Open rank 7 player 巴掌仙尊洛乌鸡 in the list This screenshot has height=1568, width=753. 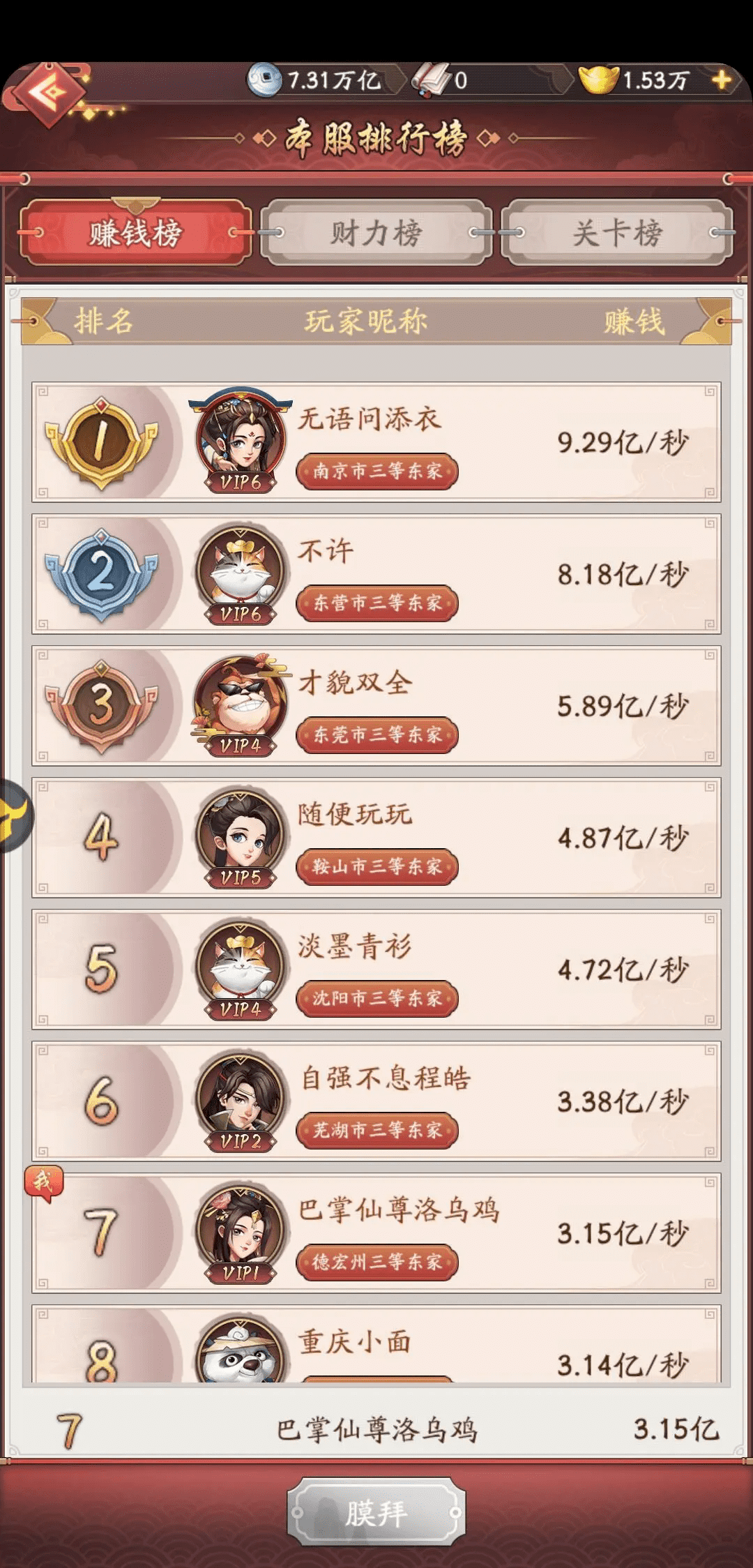click(x=376, y=1233)
